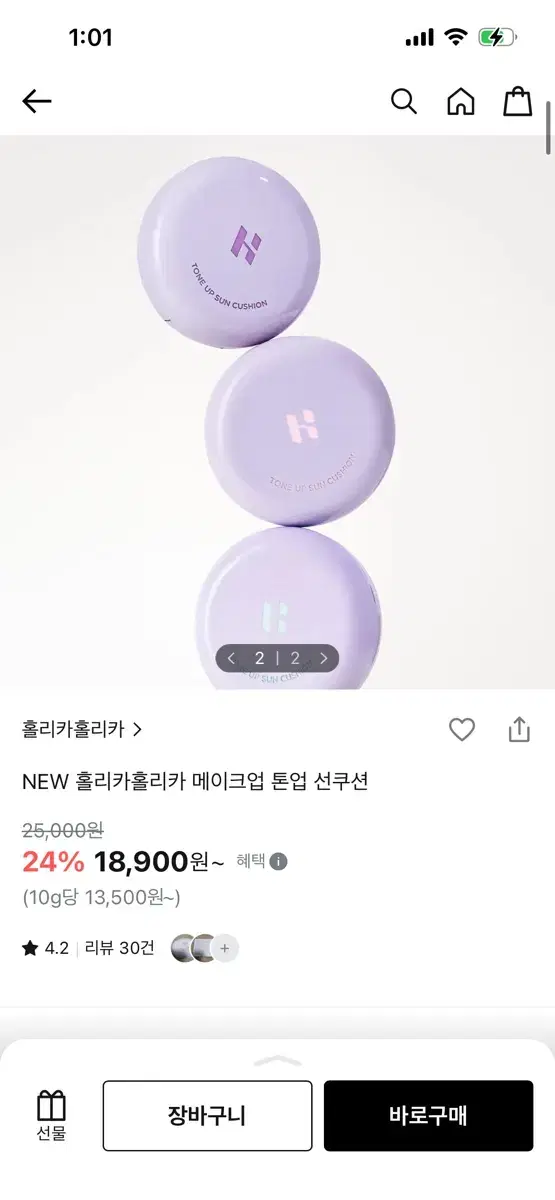Expand reviewer photos with the plus circle
Image resolution: width=555 pixels, height=1200 pixels.
(225, 948)
